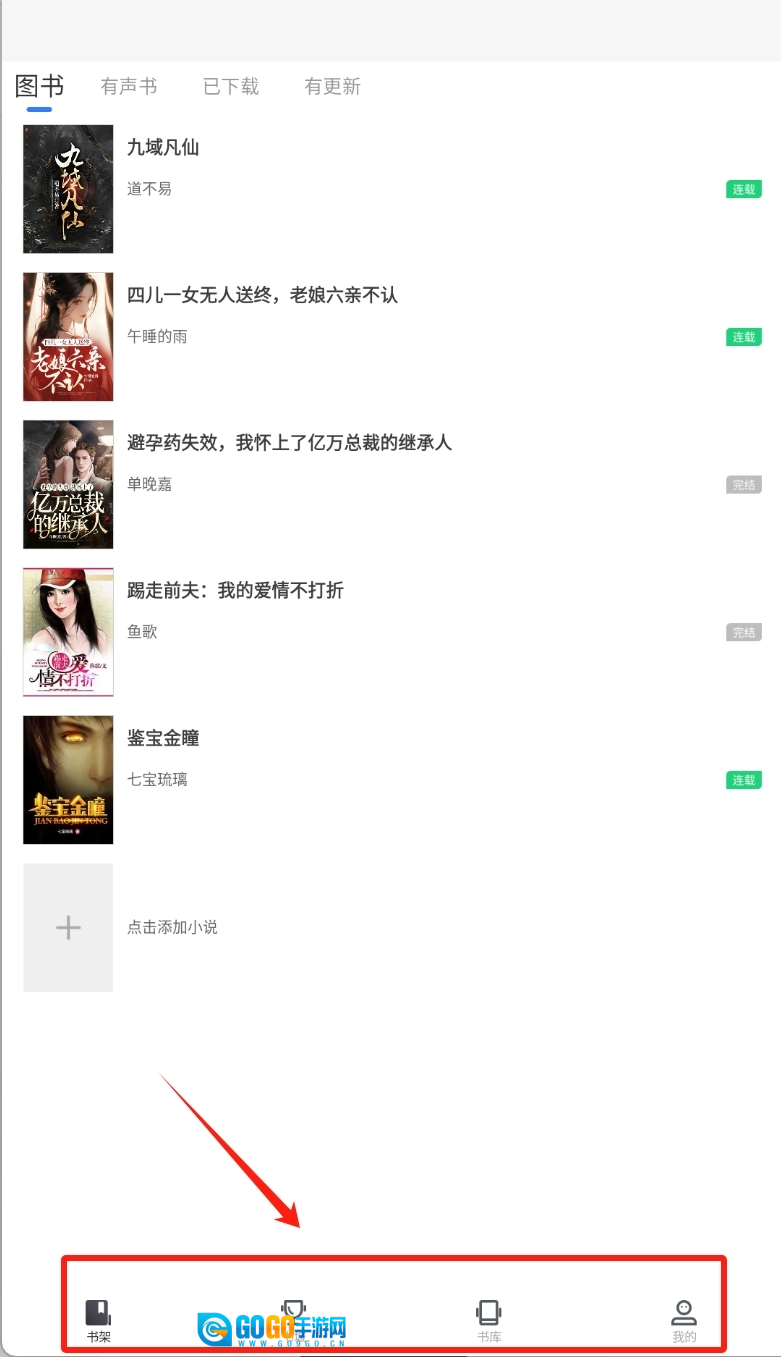Show books under 有更新
781x1357 pixels.
point(332,87)
